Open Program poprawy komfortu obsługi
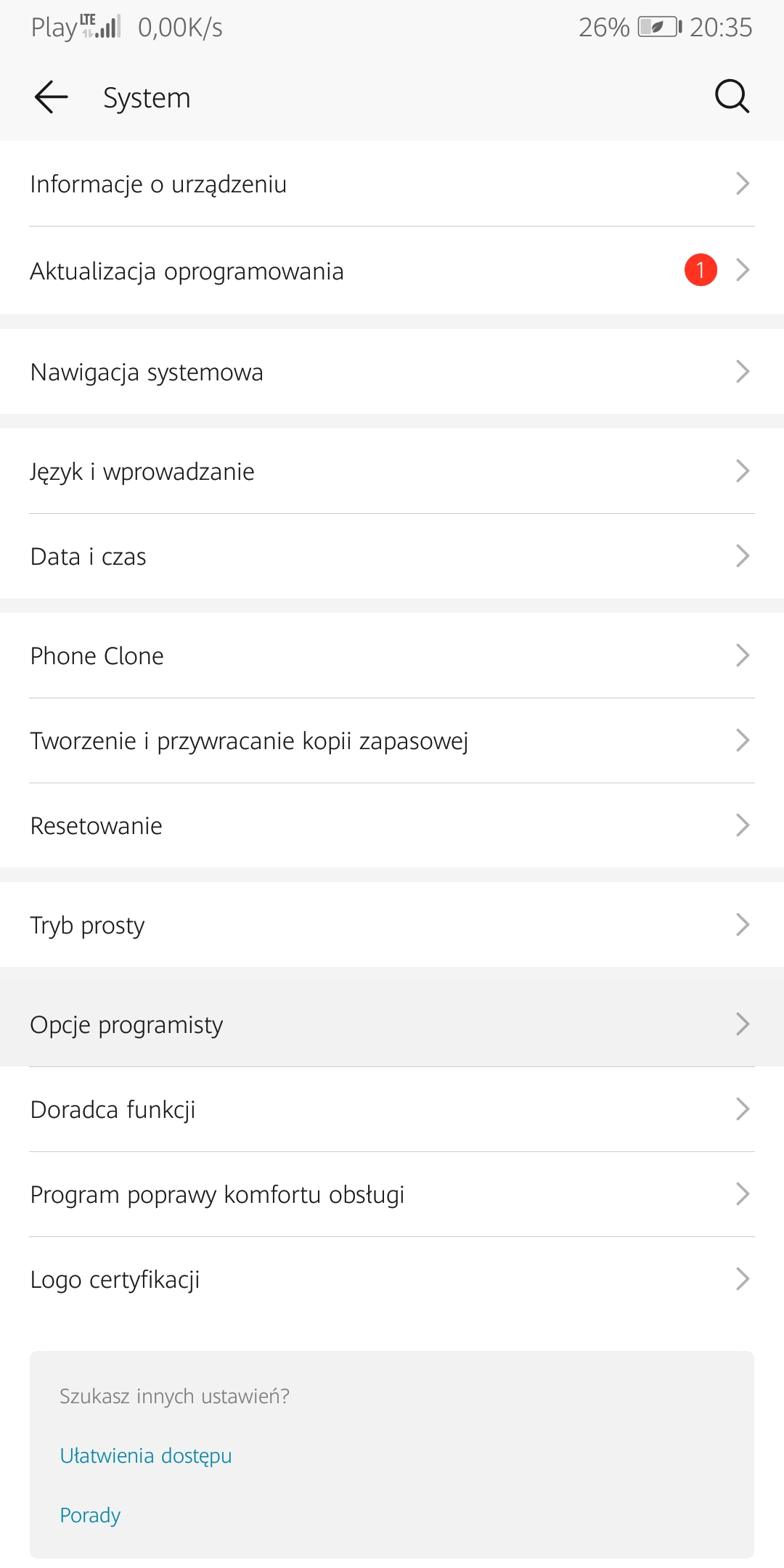The width and height of the screenshot is (784, 1568). 392,1194
